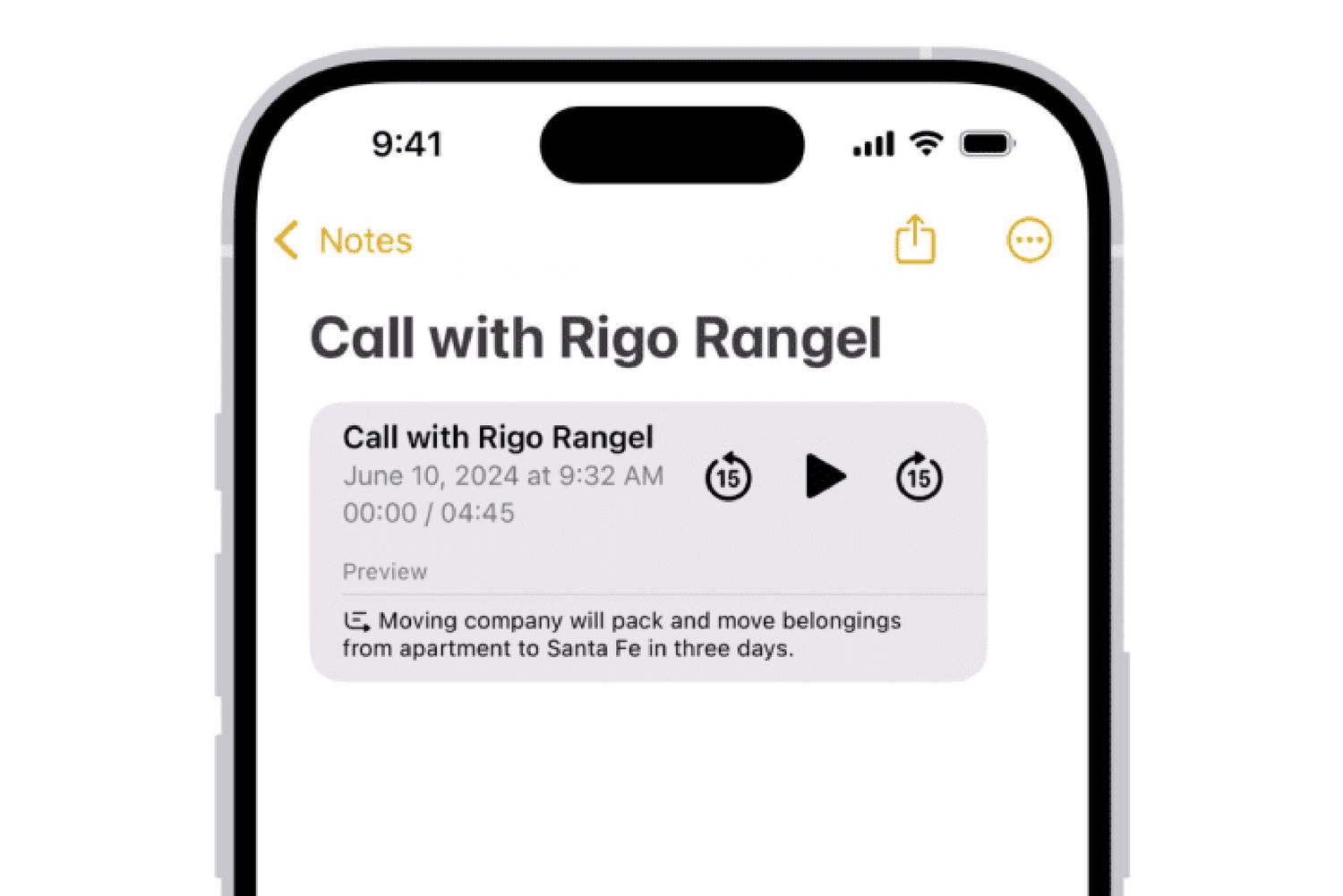The width and height of the screenshot is (1343, 896).
Task: Play the call recording
Action: pos(824,476)
